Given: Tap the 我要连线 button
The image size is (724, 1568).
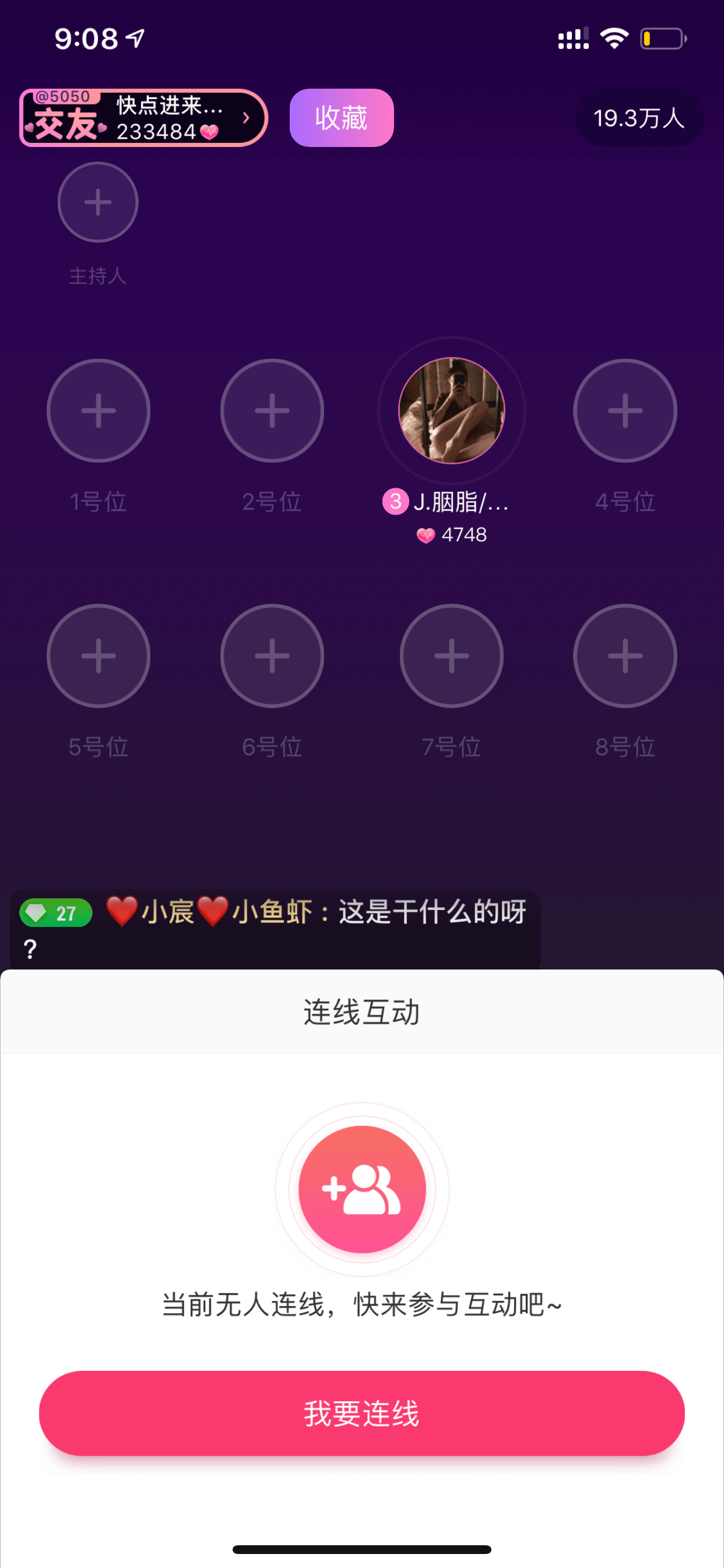Looking at the screenshot, I should tap(362, 1413).
